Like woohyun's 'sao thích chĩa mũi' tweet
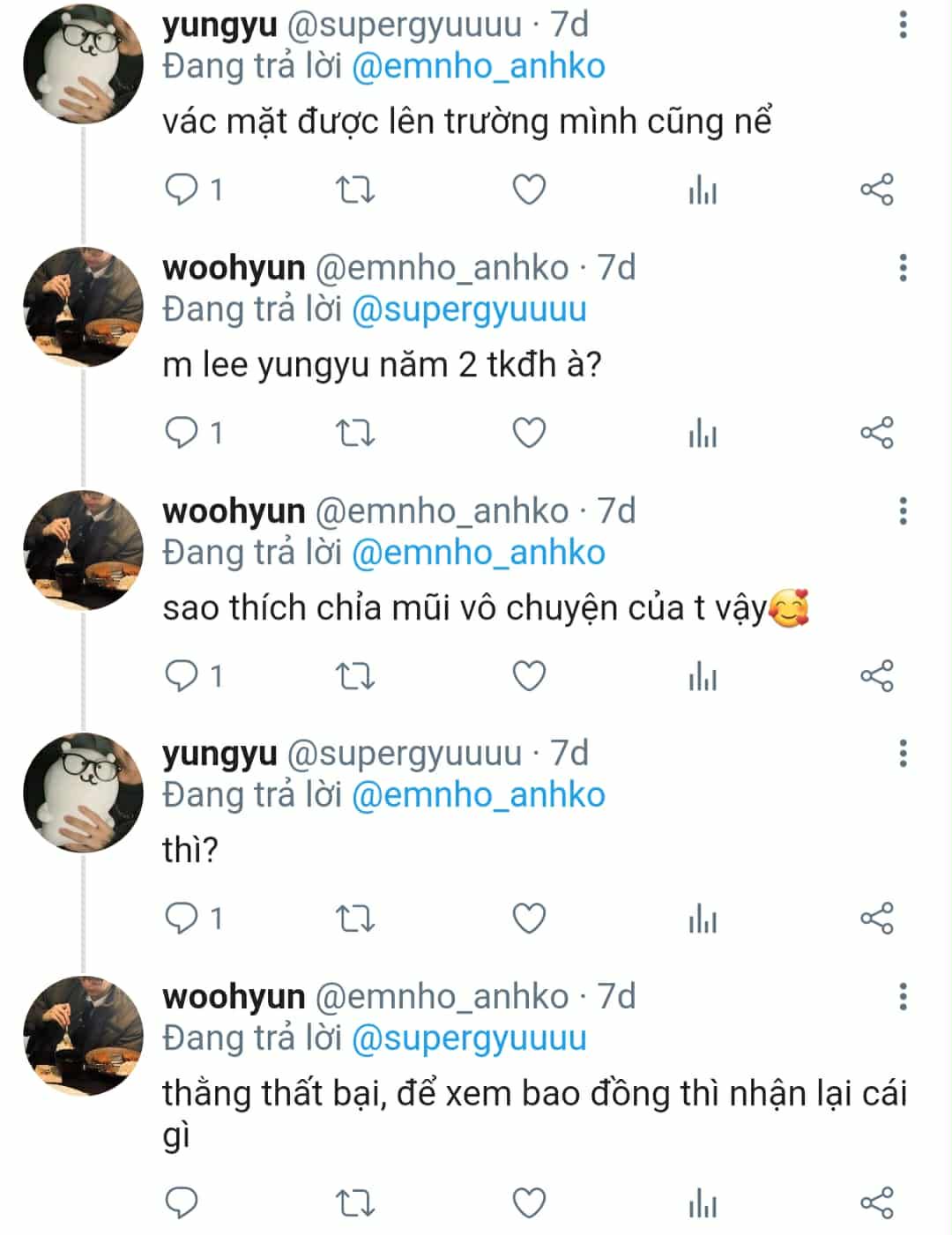The image size is (952, 1235). point(529,676)
